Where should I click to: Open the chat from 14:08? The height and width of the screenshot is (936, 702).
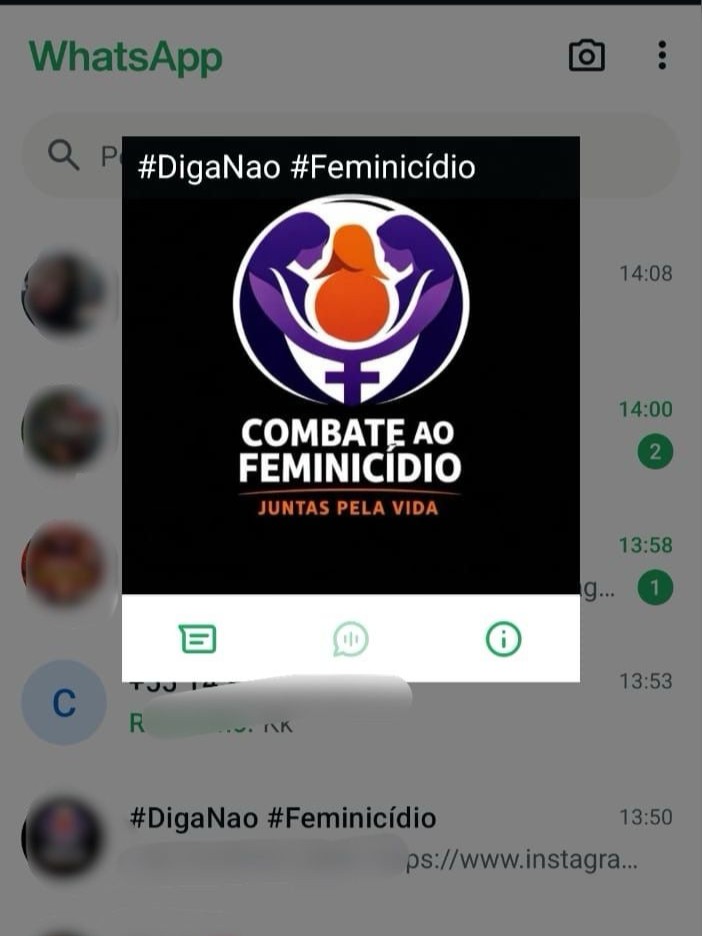coord(640,292)
